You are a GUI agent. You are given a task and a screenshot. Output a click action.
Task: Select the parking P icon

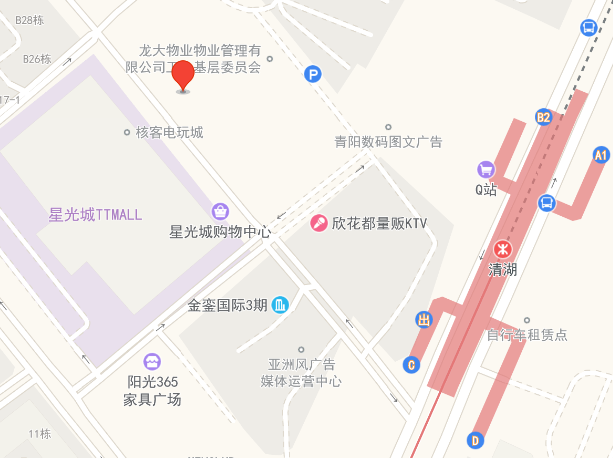(314, 74)
